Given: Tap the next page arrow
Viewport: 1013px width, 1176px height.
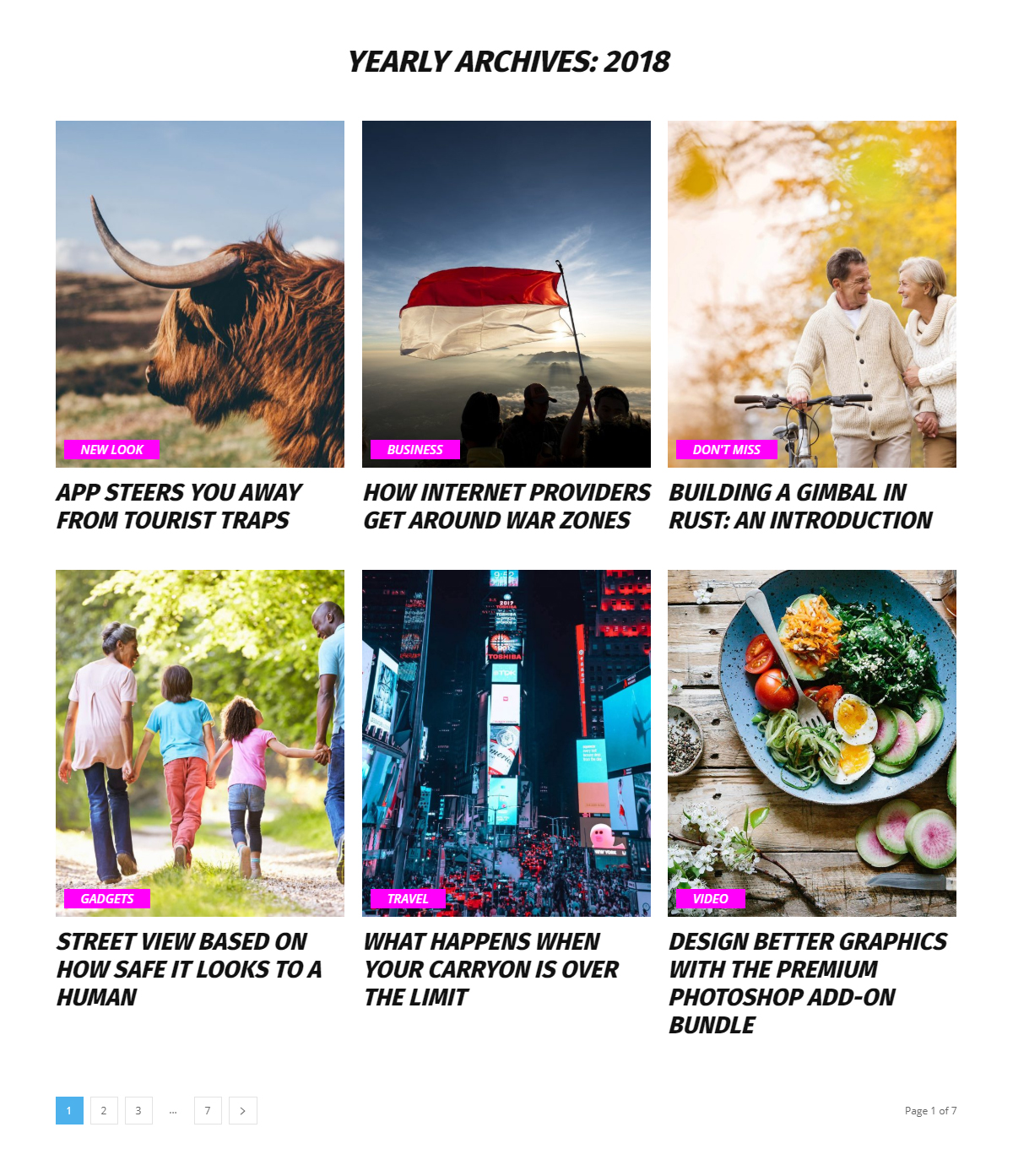Looking at the screenshot, I should [x=242, y=1111].
